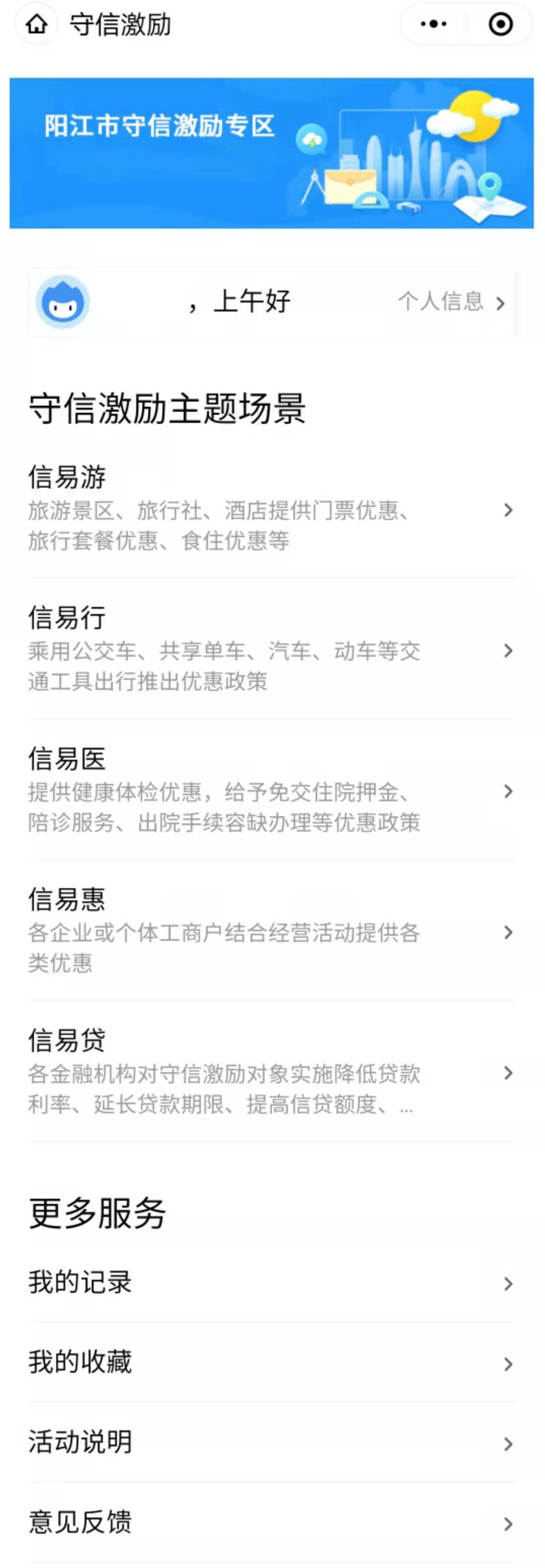Open the 信易贷 loan benefits scene

[x=272, y=1071]
